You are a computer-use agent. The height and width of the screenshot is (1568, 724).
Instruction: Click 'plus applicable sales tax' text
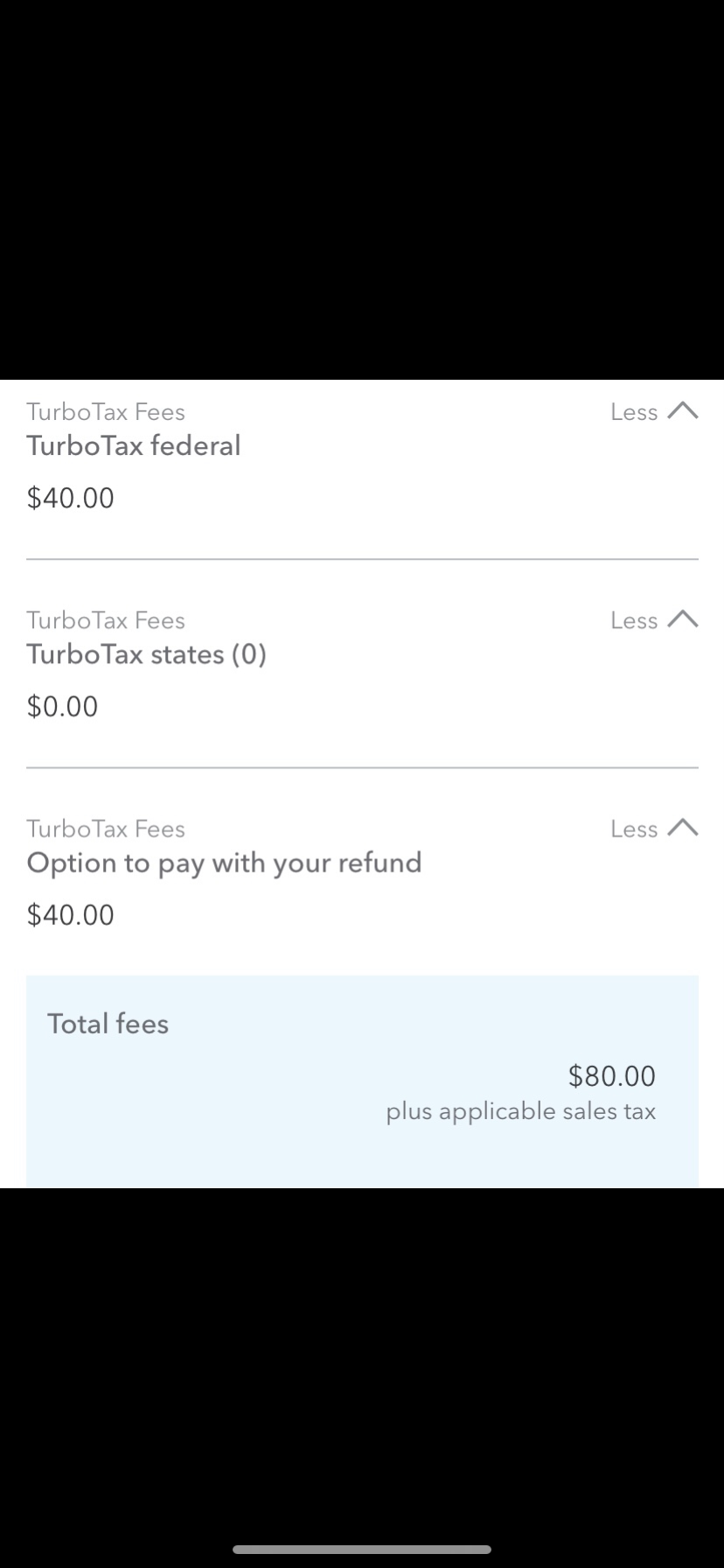(x=521, y=1110)
